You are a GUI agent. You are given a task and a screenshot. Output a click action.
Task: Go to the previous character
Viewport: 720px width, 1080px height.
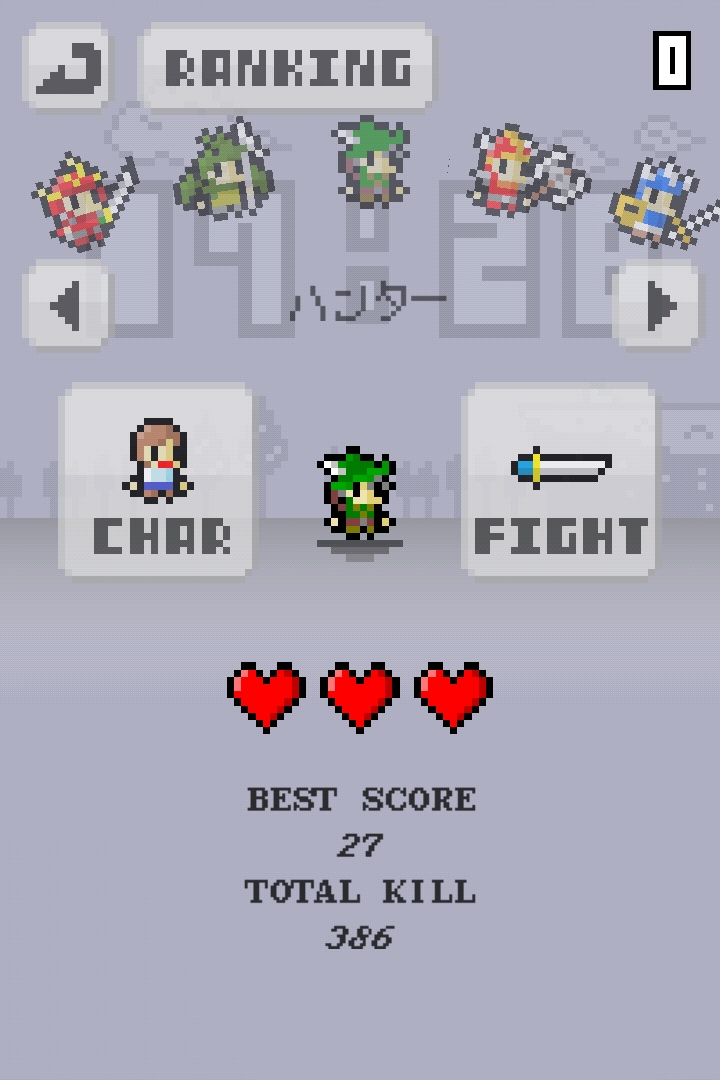[x=66, y=306]
